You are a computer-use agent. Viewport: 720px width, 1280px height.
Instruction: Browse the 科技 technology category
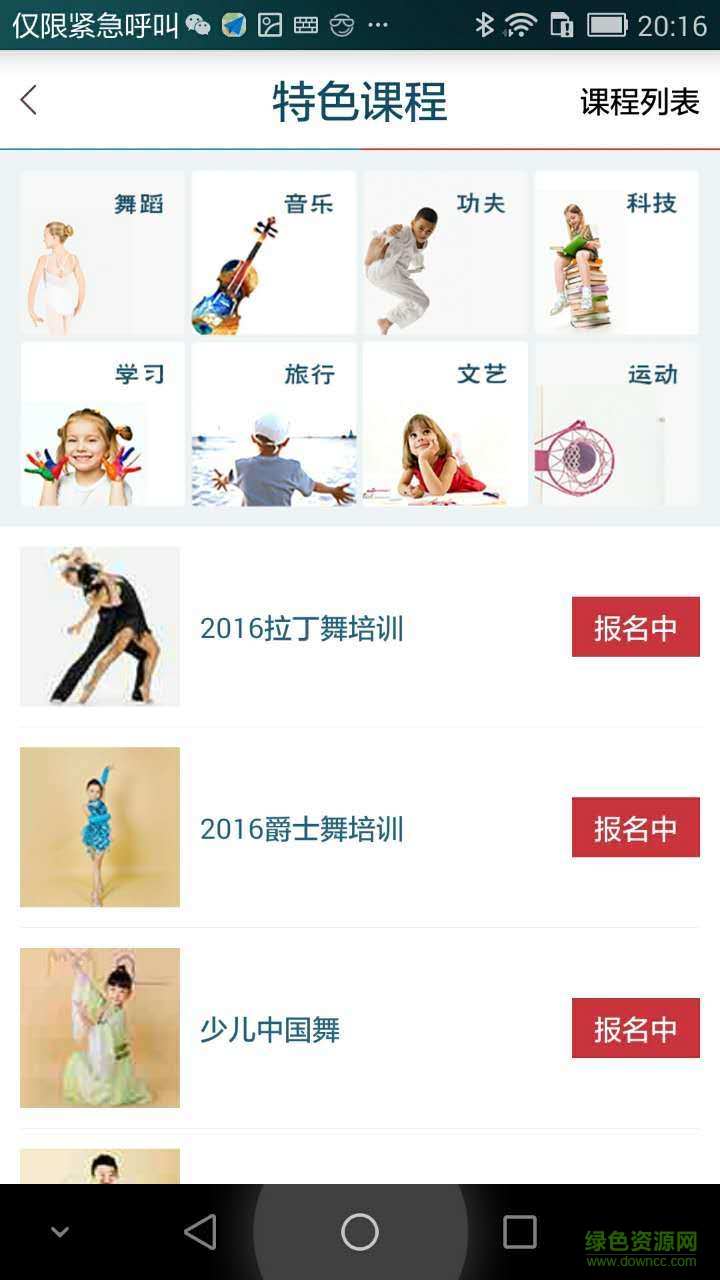616,252
